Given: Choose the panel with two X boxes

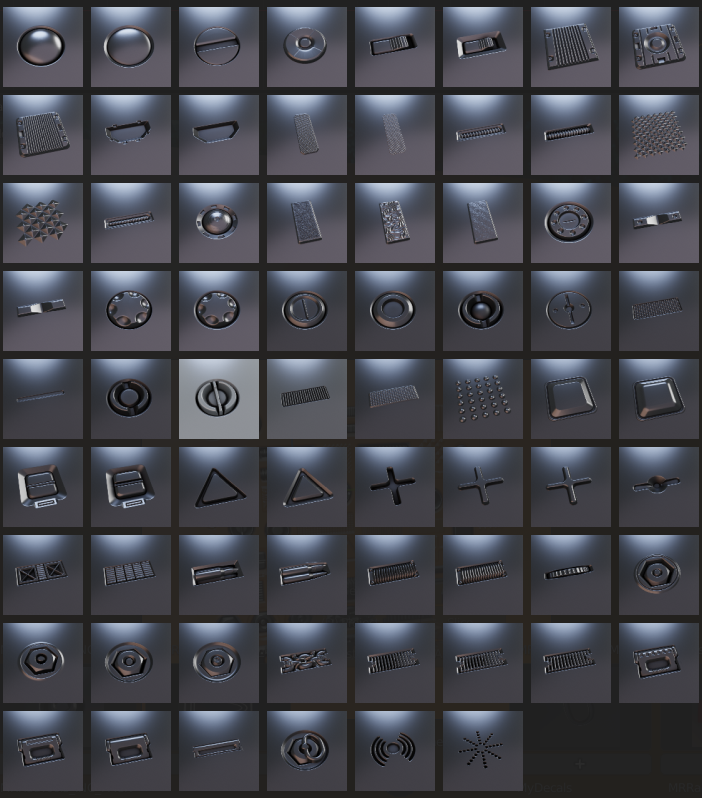Looking at the screenshot, I should [42, 574].
